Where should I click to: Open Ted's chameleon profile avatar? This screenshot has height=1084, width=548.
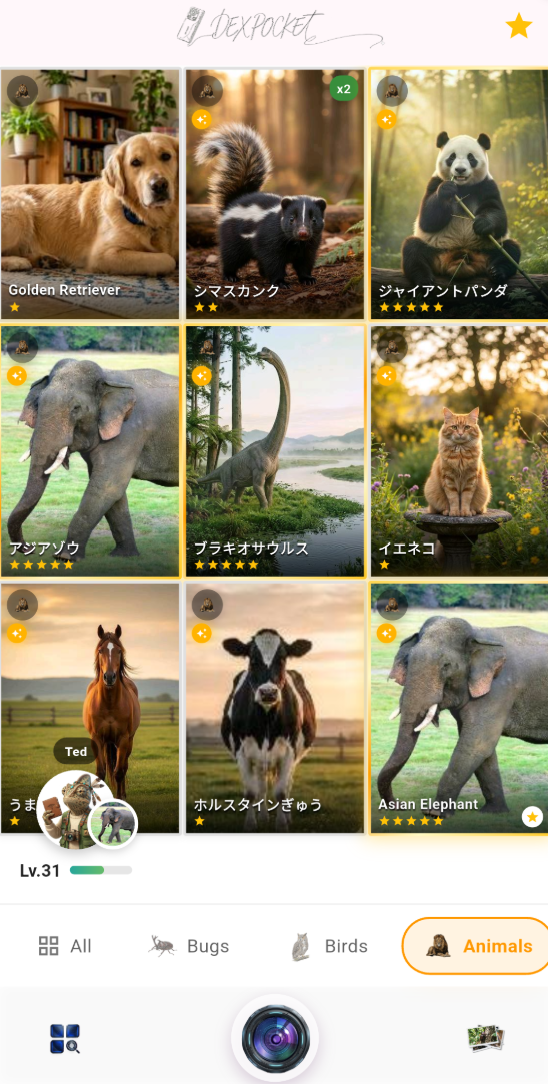pos(75,810)
